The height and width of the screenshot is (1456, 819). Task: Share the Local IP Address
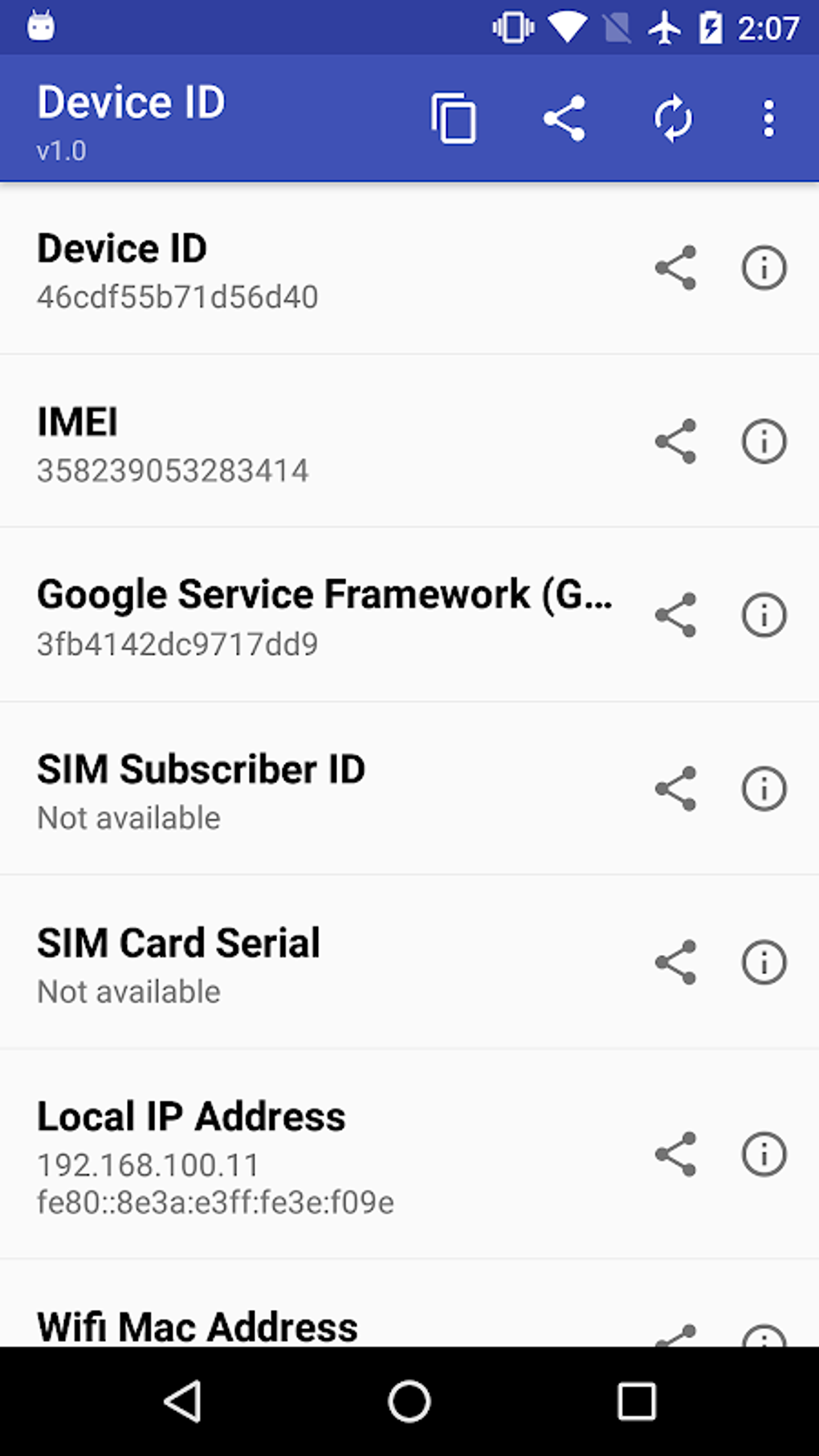click(676, 1154)
